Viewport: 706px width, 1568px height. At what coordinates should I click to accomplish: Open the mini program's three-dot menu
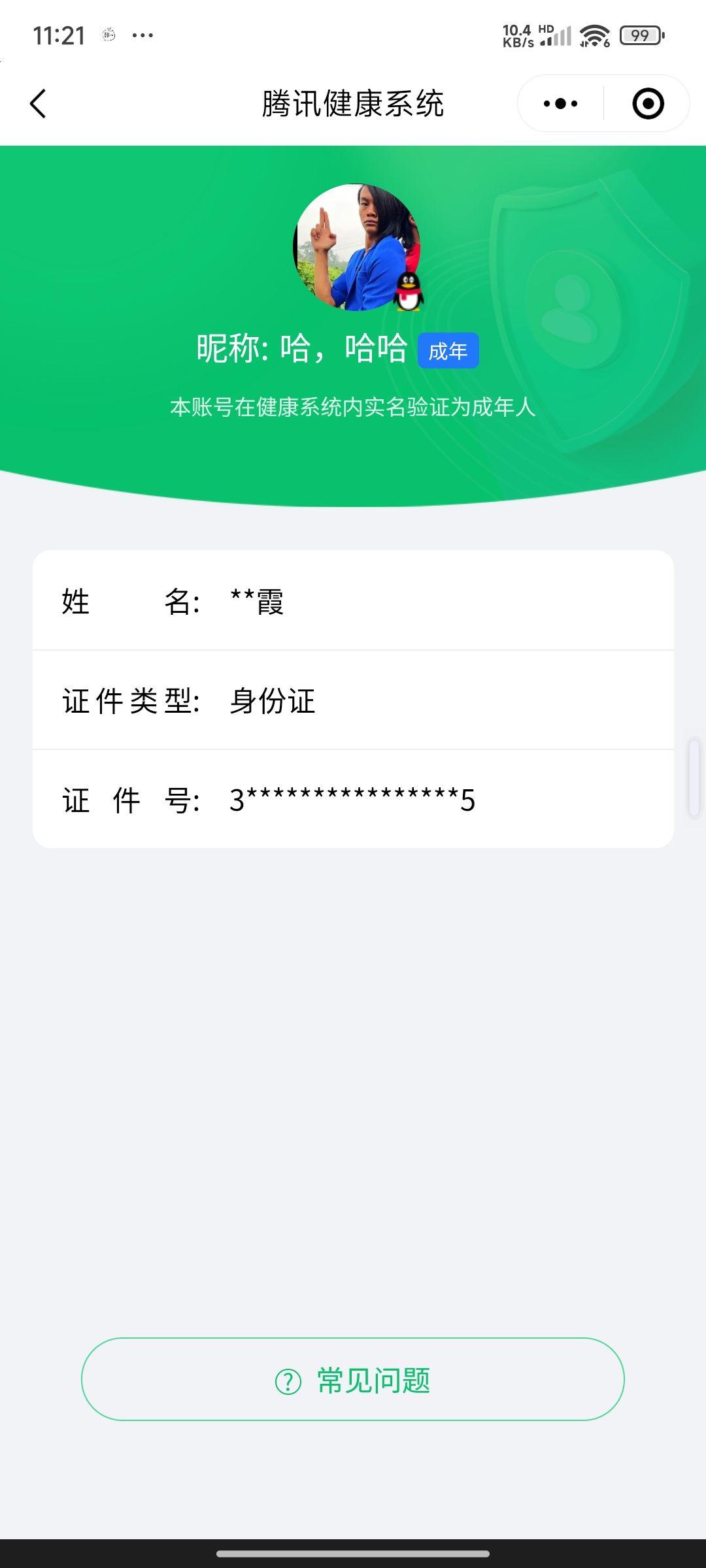coord(561,104)
